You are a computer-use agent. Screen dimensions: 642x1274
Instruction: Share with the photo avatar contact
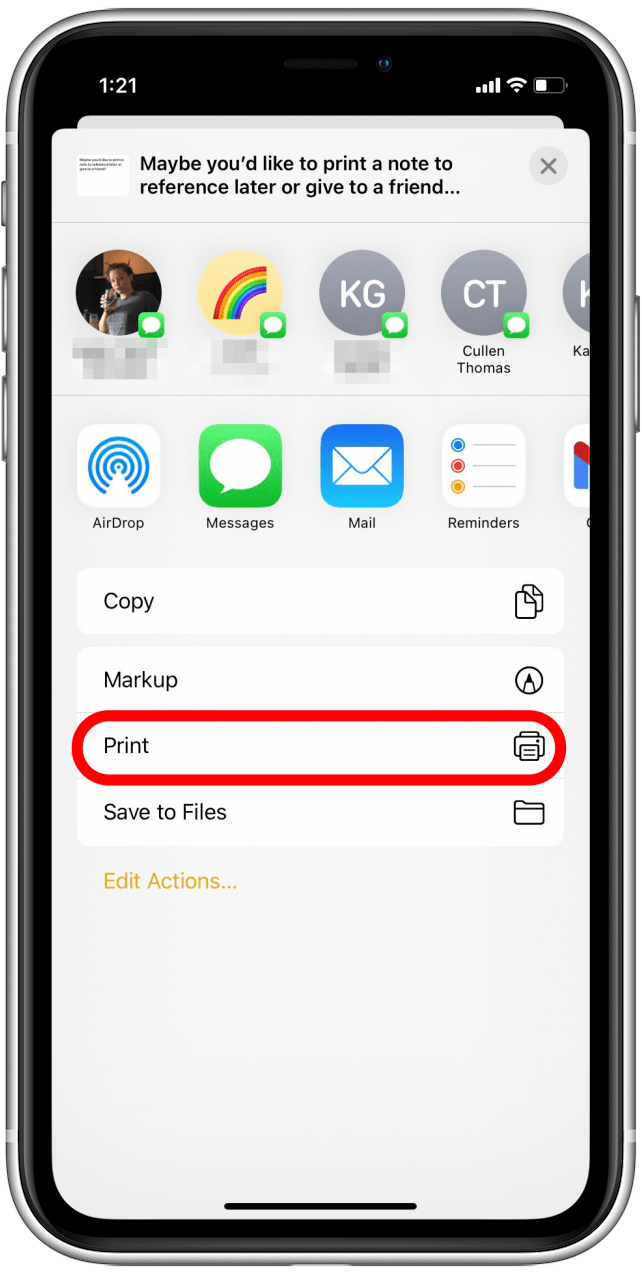tap(119, 293)
